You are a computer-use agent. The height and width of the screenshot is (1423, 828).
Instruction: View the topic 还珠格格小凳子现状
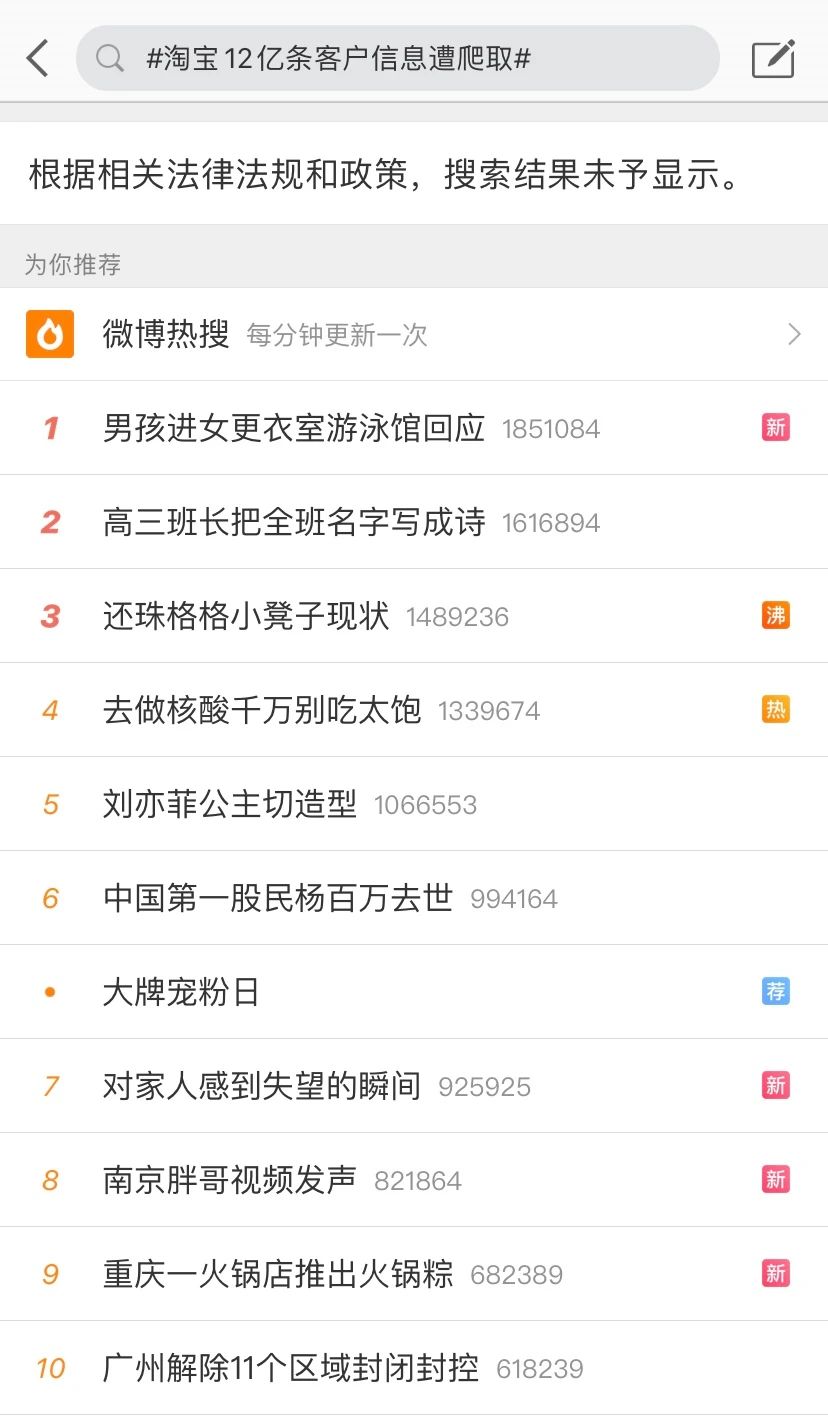[x=246, y=616]
